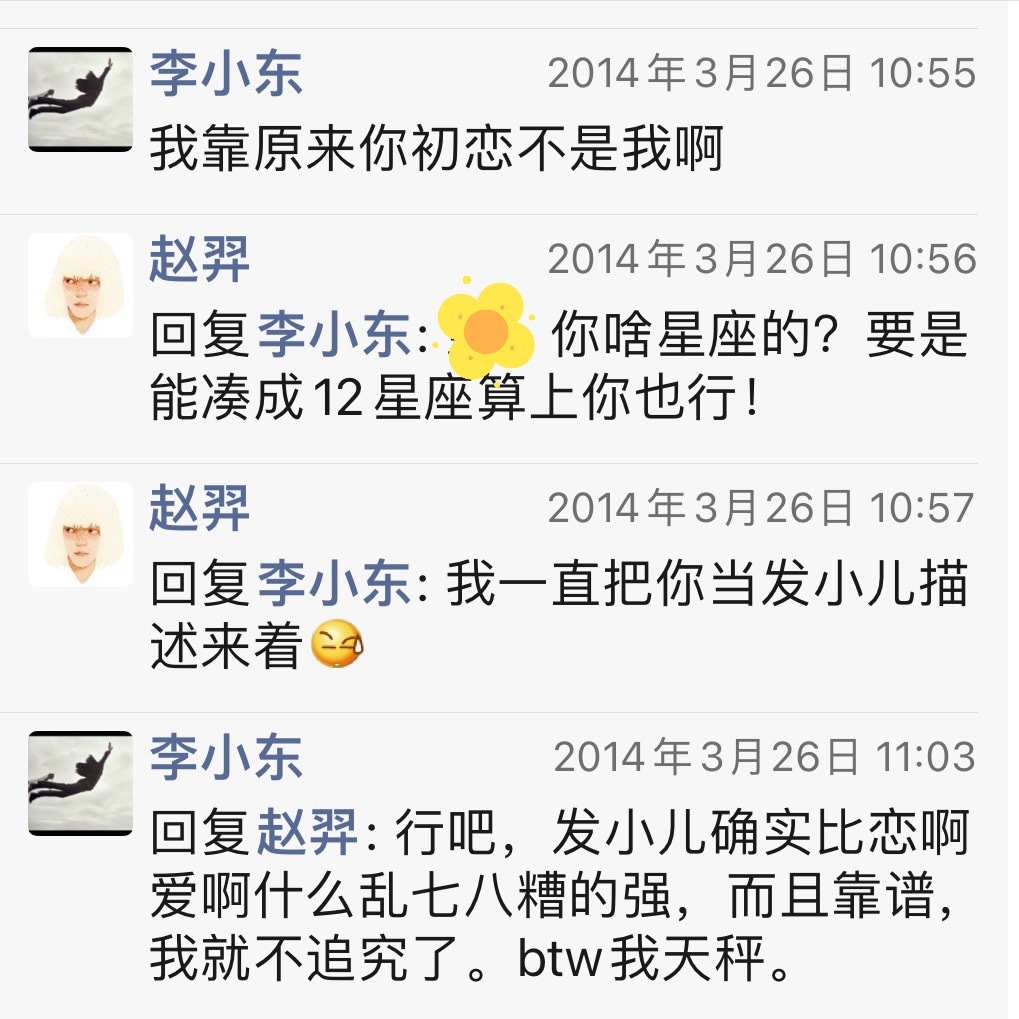Tap username 李小东 on the 11:03 comment
The height and width of the screenshot is (1019, 1019).
226,757
